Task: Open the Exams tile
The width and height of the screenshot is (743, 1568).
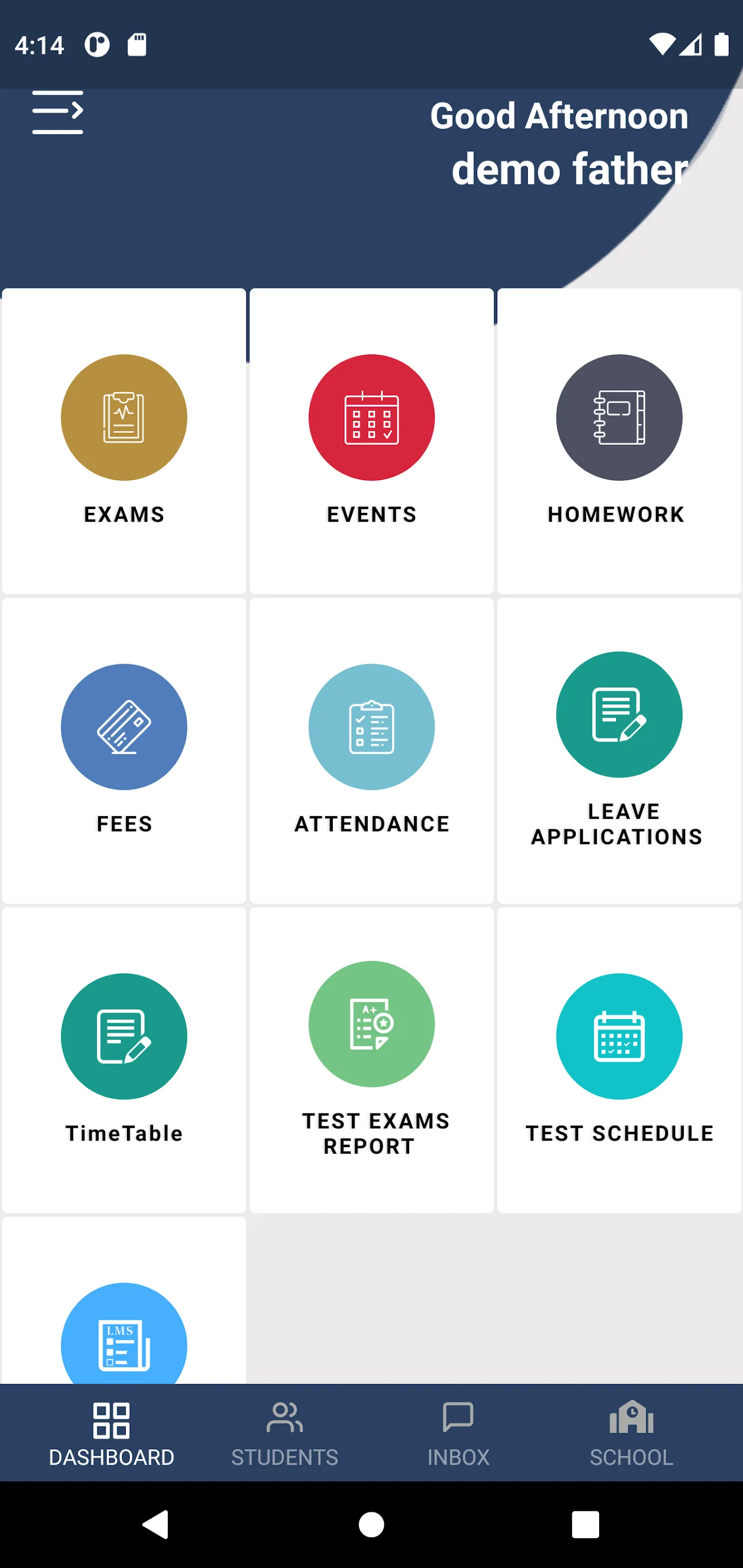Action: tap(124, 442)
